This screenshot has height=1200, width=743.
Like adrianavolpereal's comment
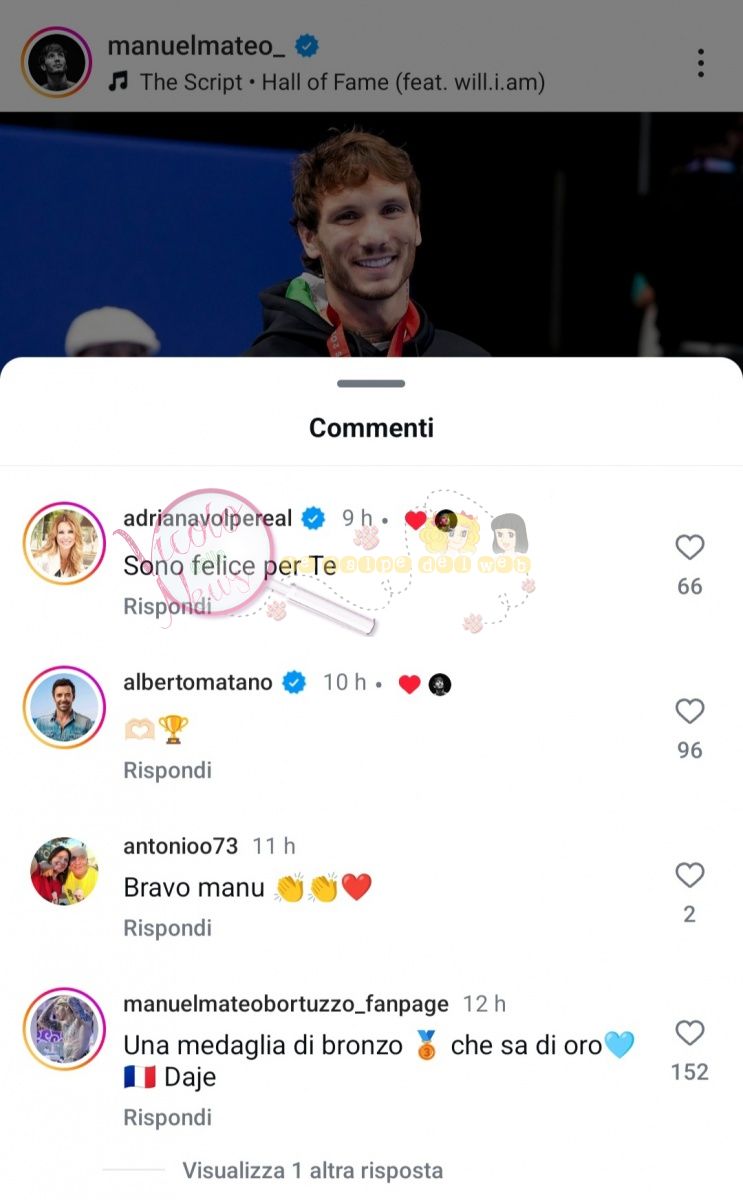coord(689,547)
